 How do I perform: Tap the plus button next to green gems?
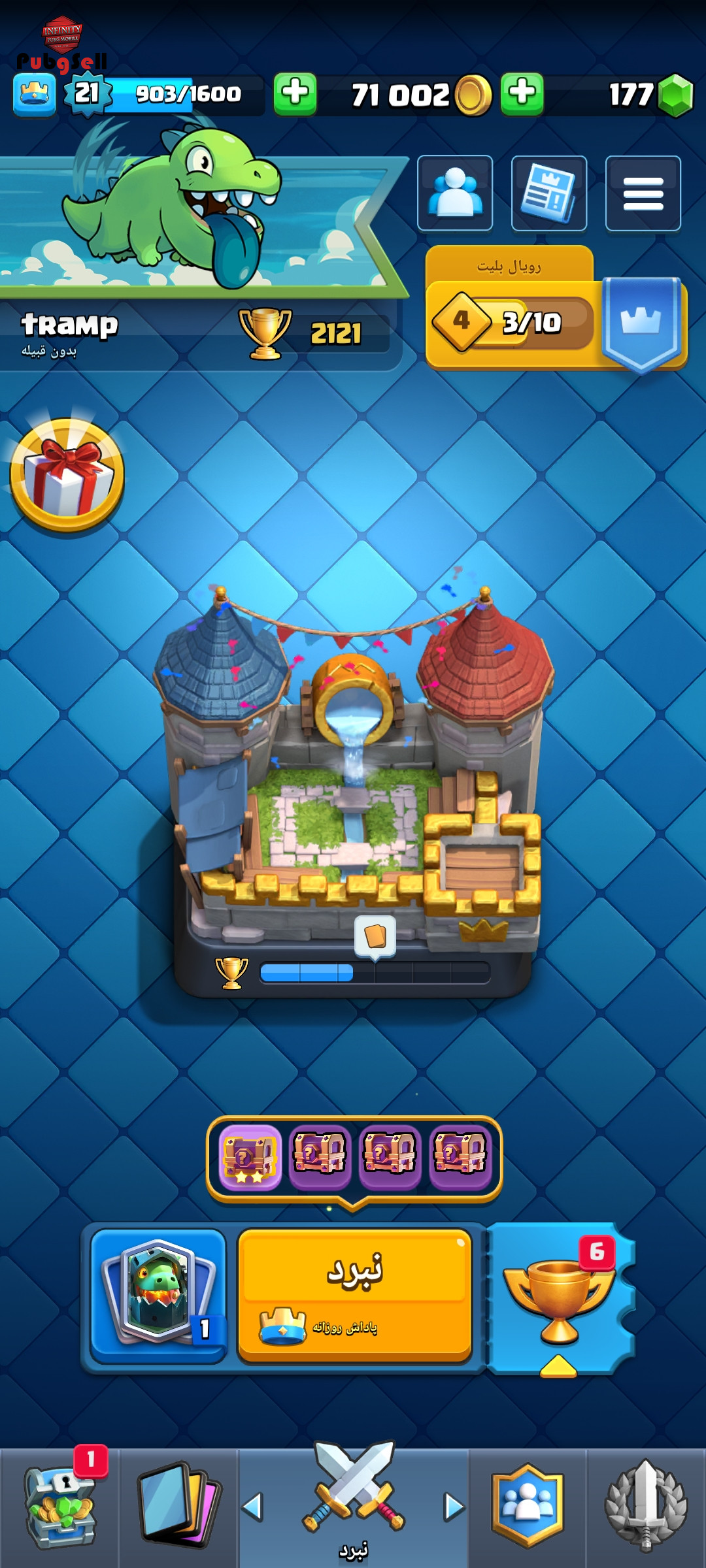click(x=522, y=93)
